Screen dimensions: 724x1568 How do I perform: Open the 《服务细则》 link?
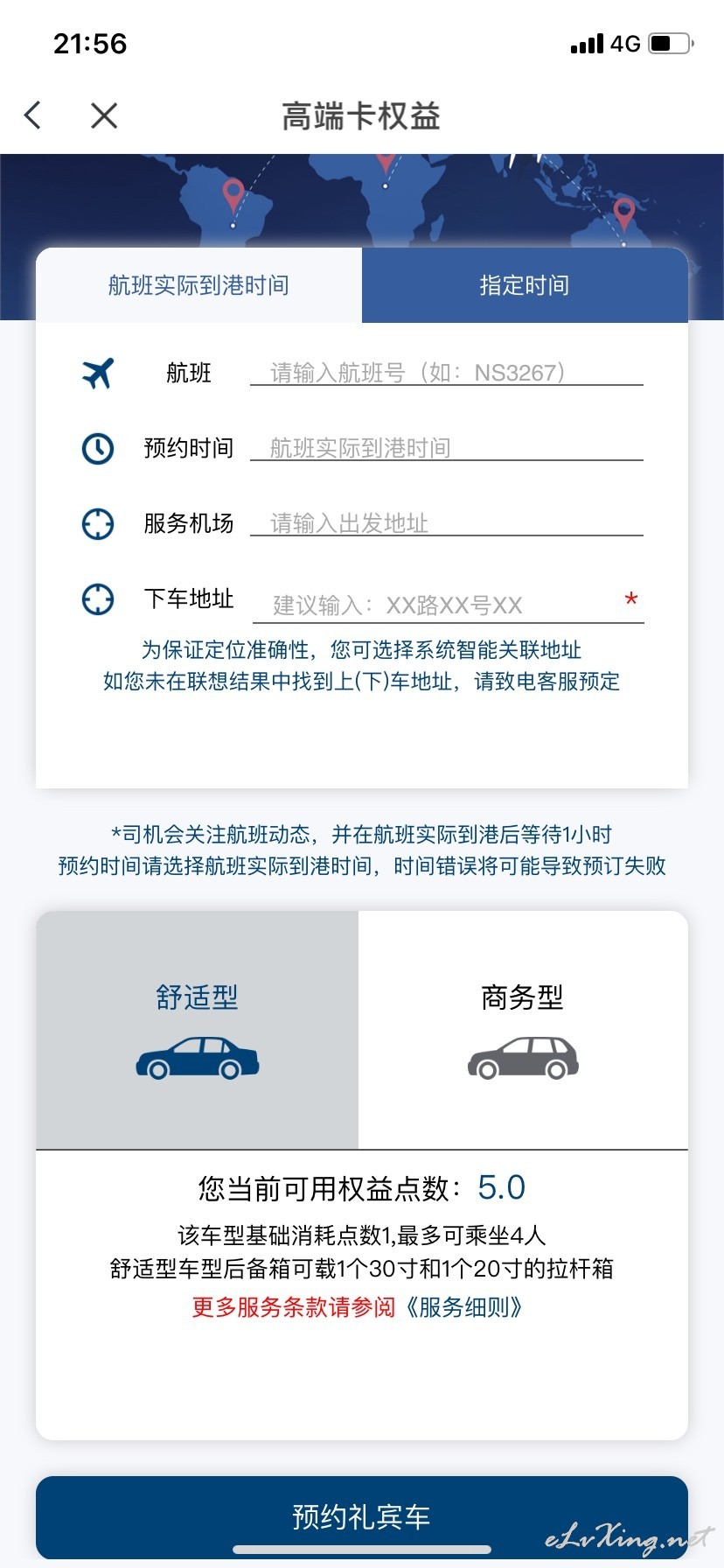point(463,1307)
